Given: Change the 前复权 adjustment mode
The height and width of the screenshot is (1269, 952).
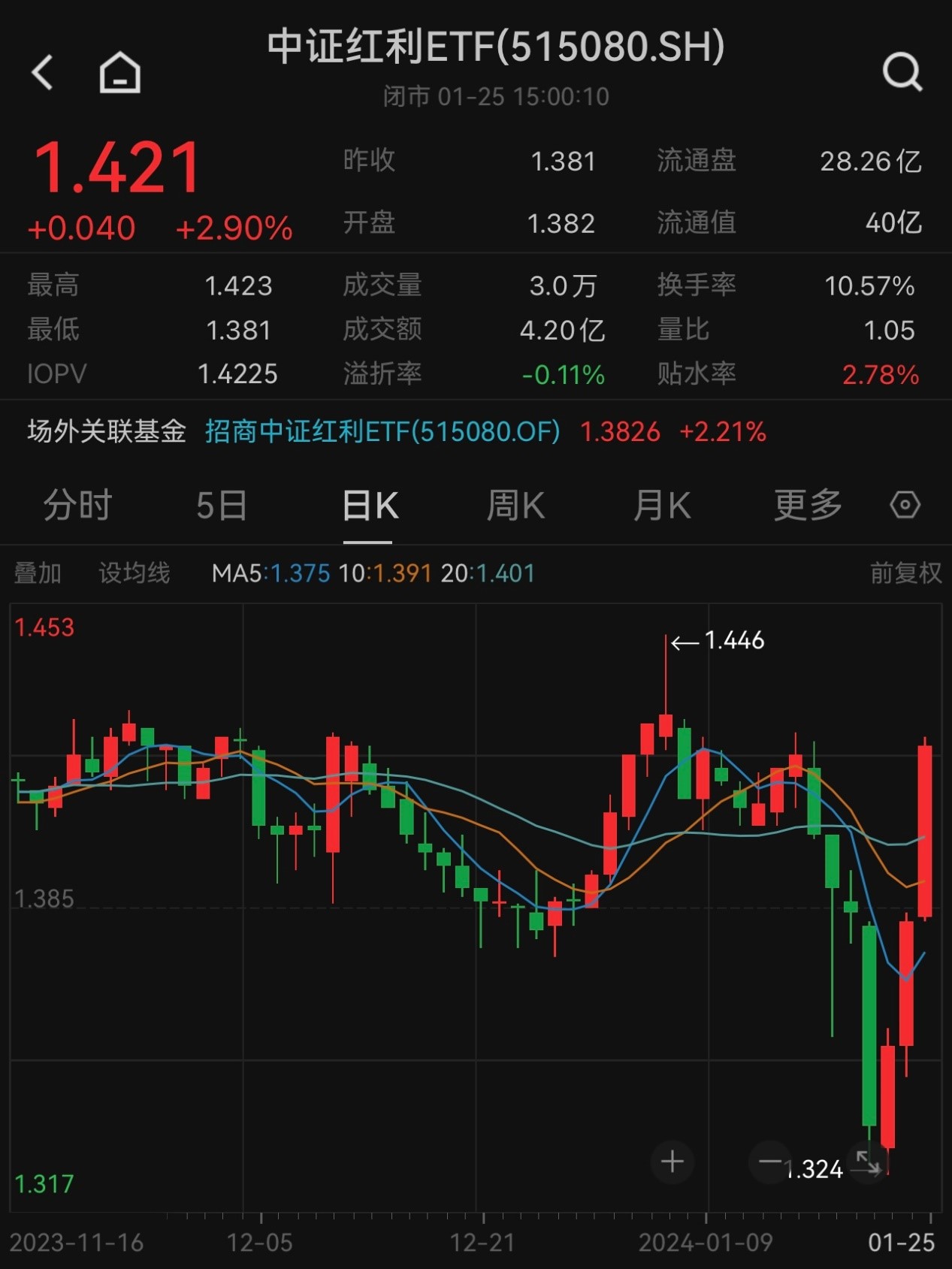Looking at the screenshot, I should point(905,573).
